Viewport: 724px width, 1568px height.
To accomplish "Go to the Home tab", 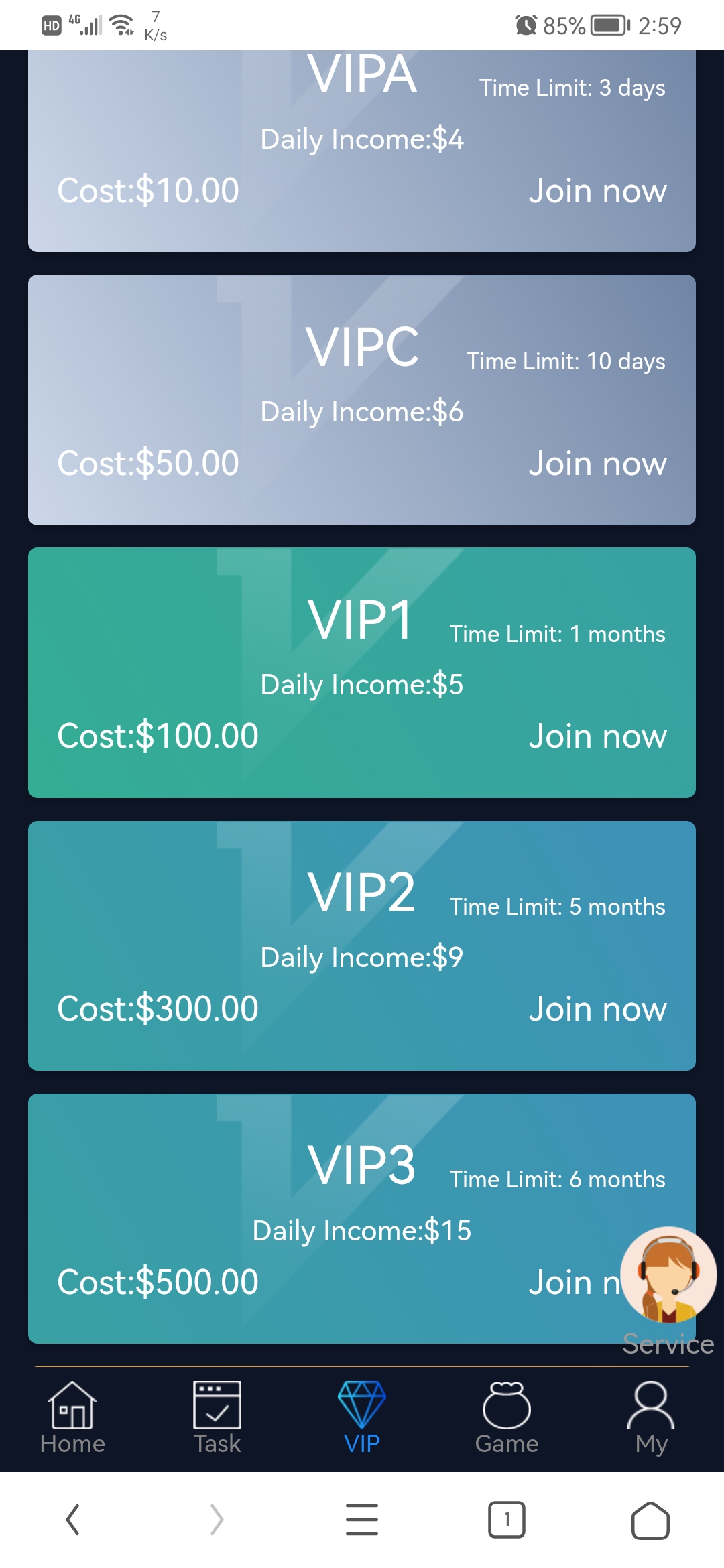I will (72, 1418).
